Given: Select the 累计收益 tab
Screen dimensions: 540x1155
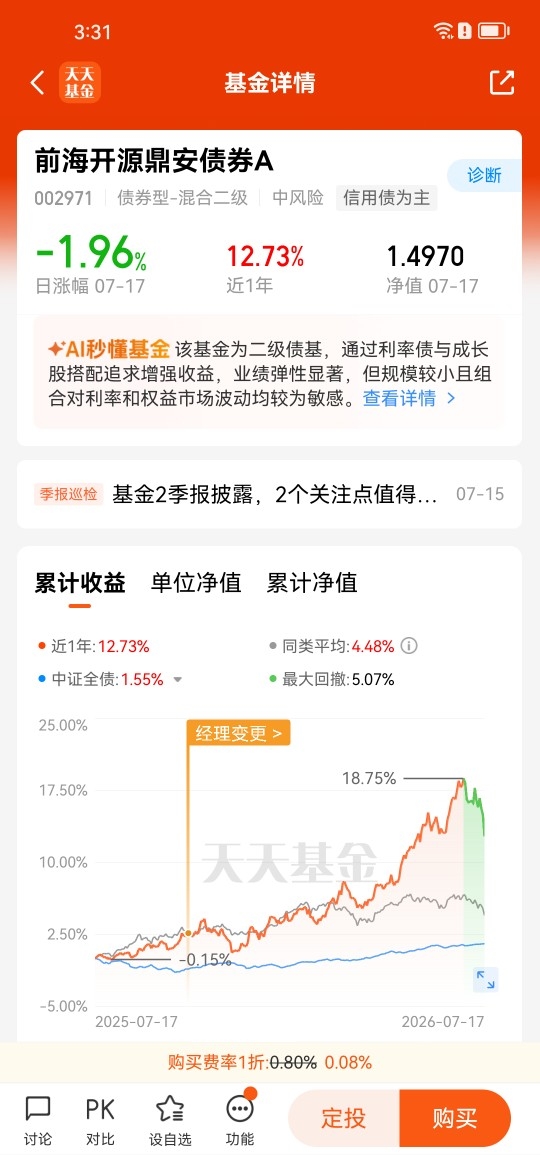Looking at the screenshot, I should click(x=80, y=583).
